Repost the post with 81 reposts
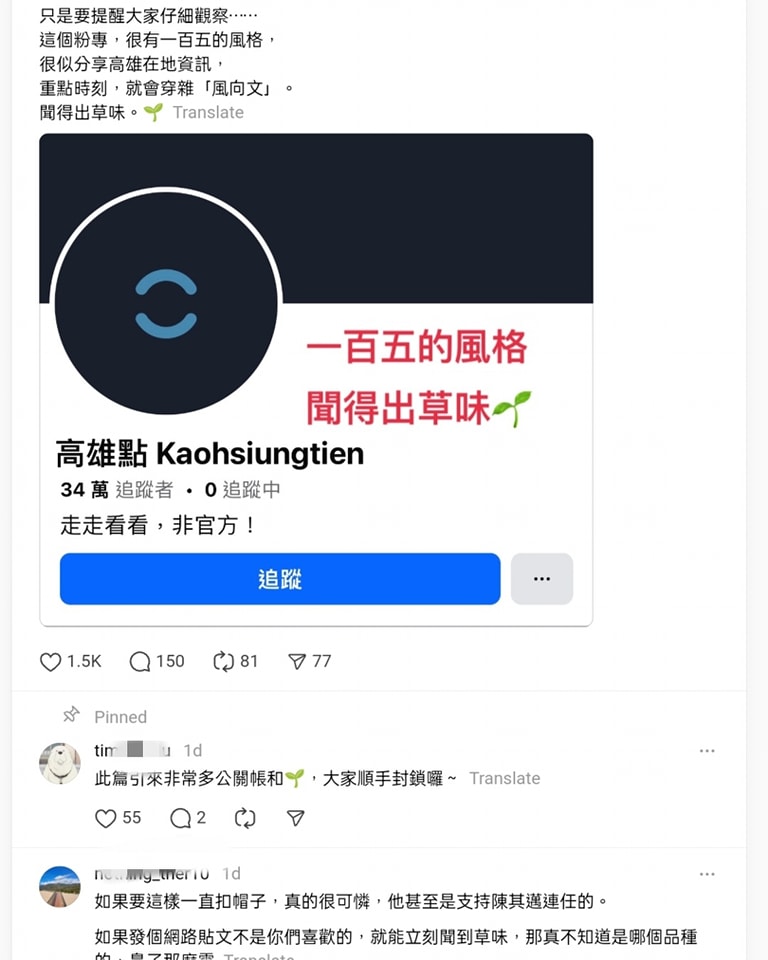Image resolution: width=768 pixels, height=960 pixels. 223,661
